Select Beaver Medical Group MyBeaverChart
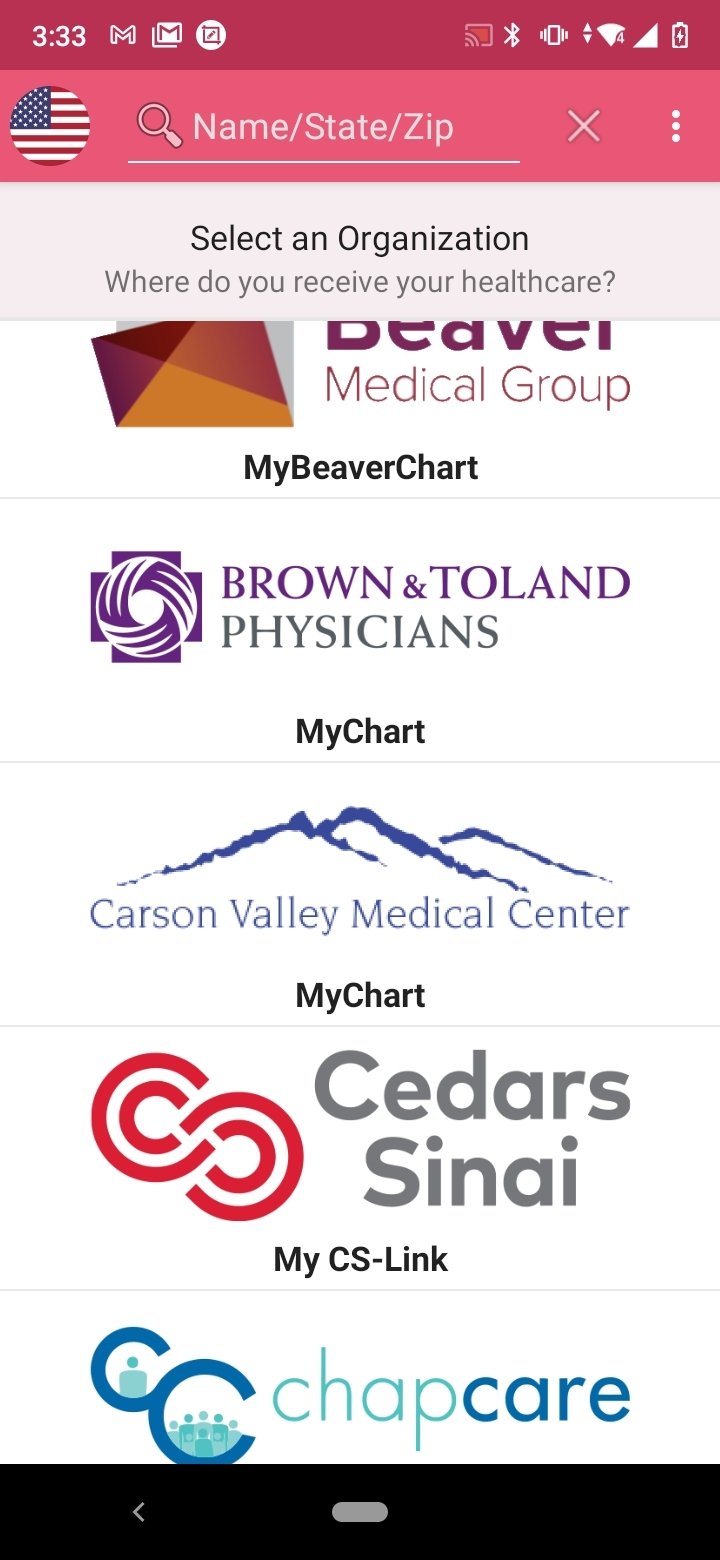Viewport: 720px width, 1560px height. point(360,410)
